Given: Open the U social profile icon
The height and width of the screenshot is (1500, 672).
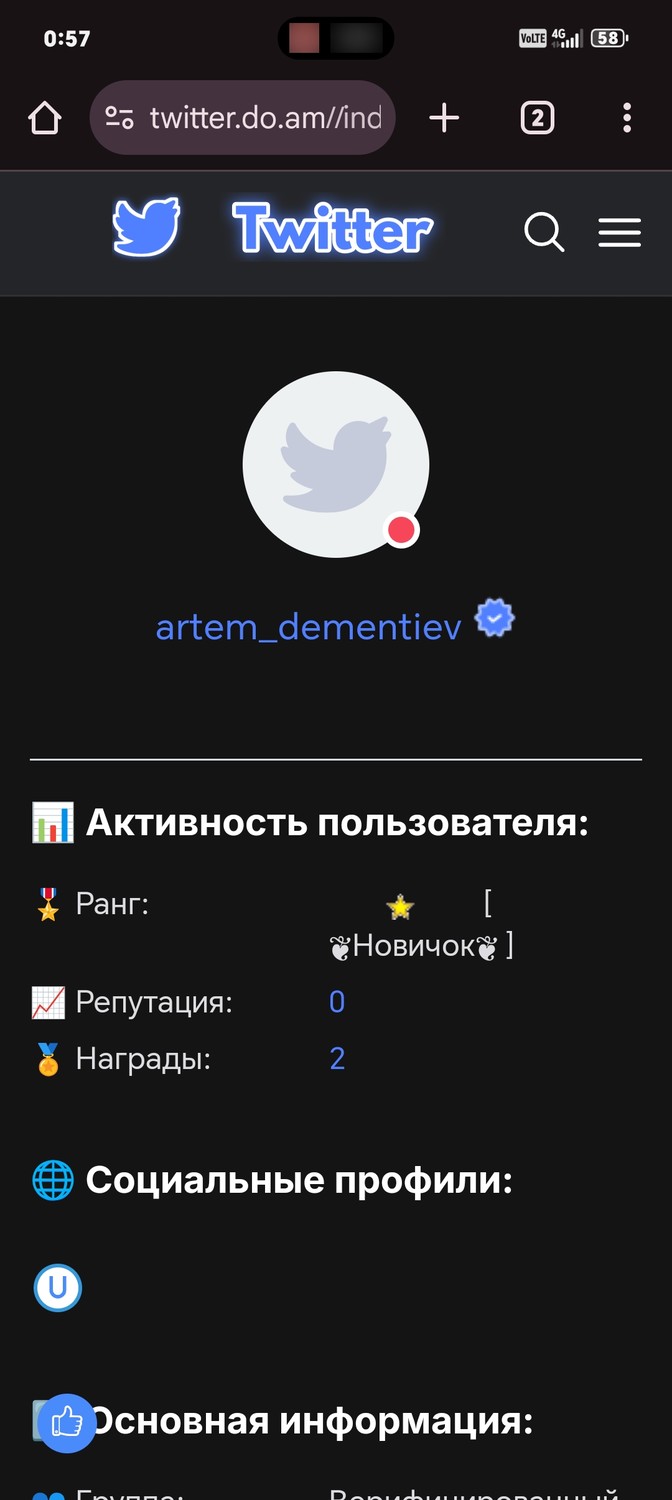Looking at the screenshot, I should click(58, 1288).
